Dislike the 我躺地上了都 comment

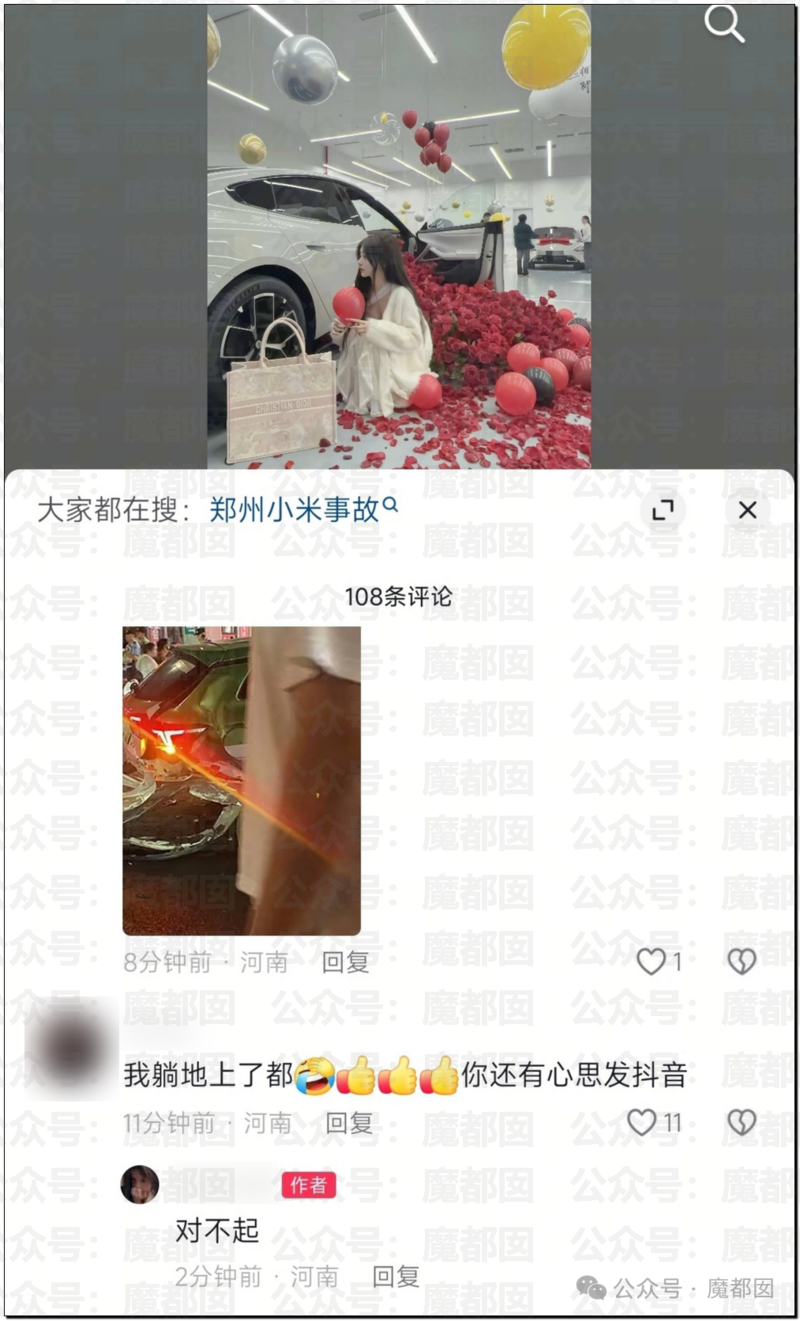(x=741, y=1123)
